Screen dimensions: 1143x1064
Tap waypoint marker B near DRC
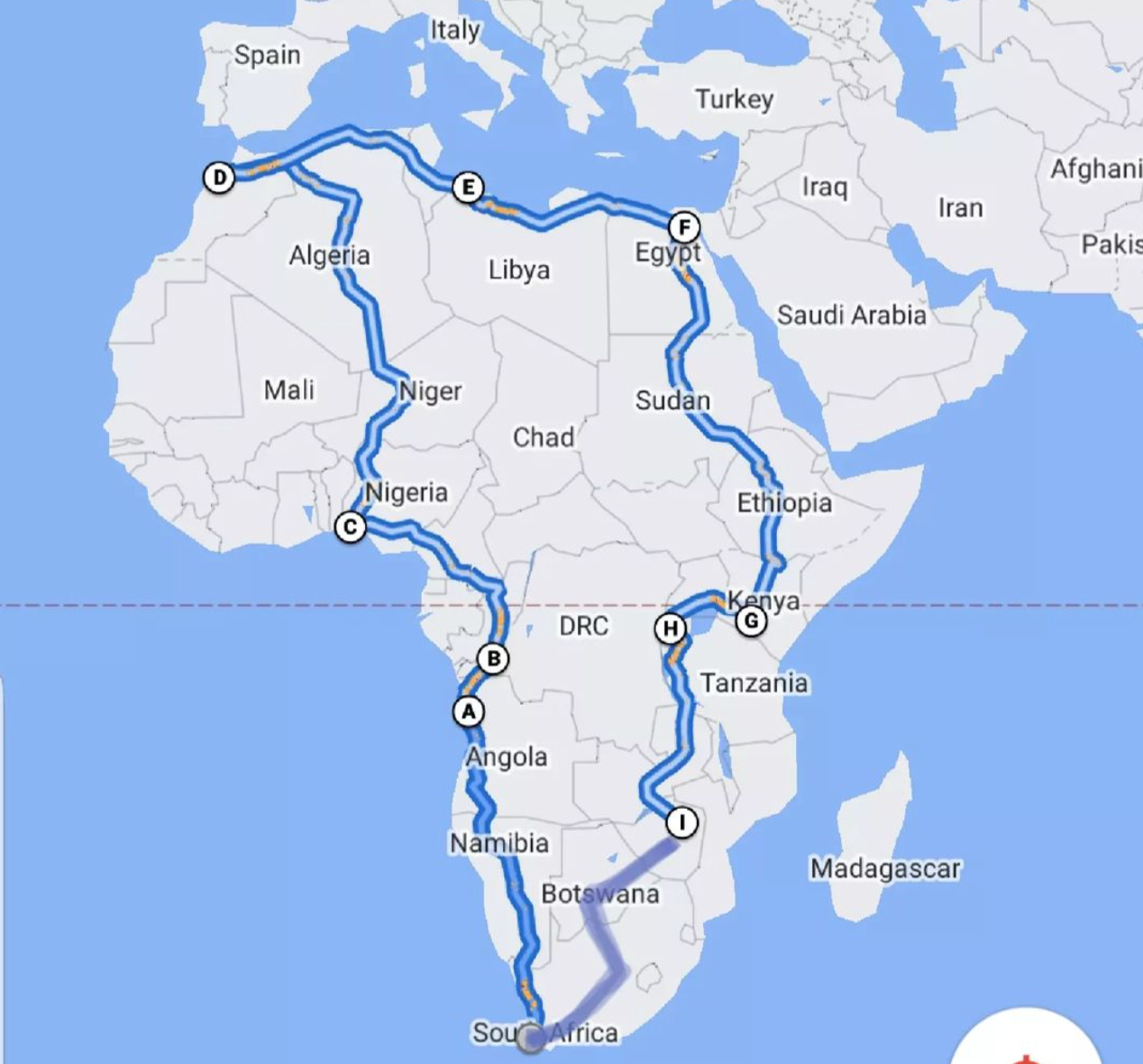(x=493, y=659)
